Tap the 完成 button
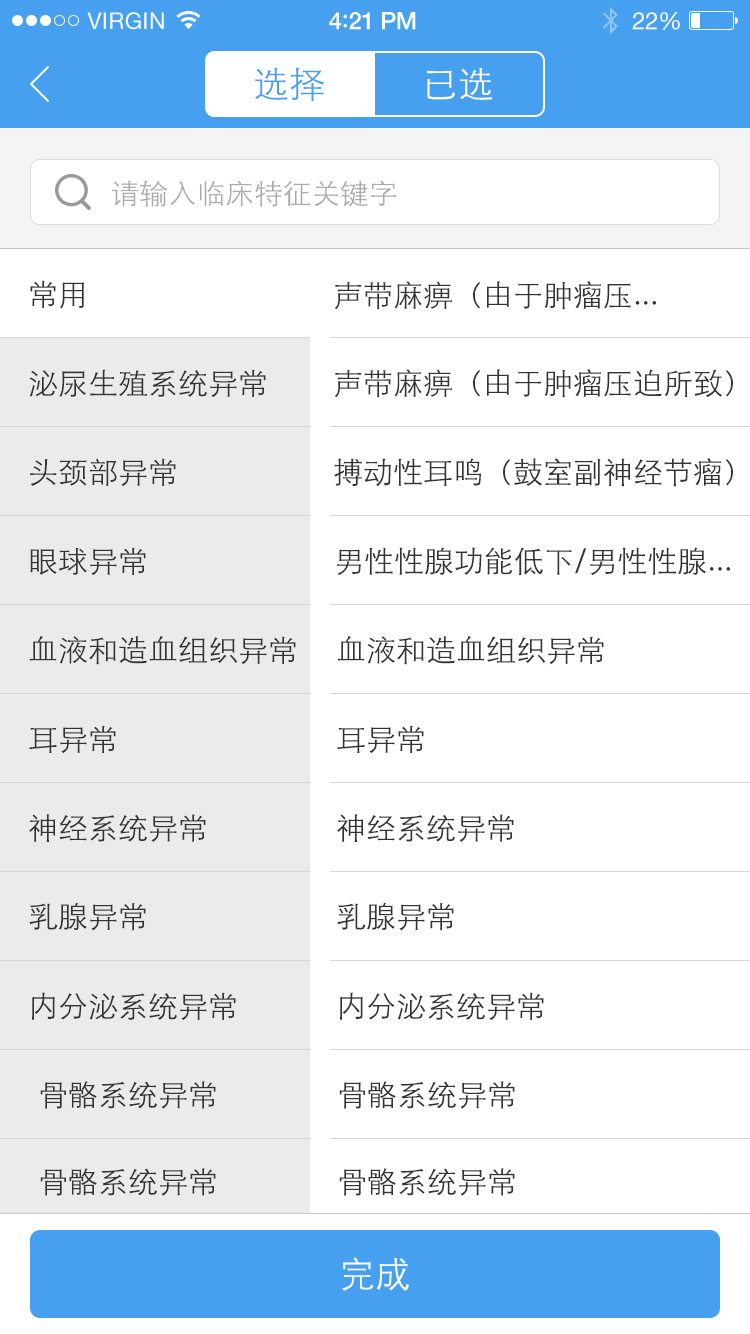This screenshot has height=1334, width=750. [x=375, y=1274]
